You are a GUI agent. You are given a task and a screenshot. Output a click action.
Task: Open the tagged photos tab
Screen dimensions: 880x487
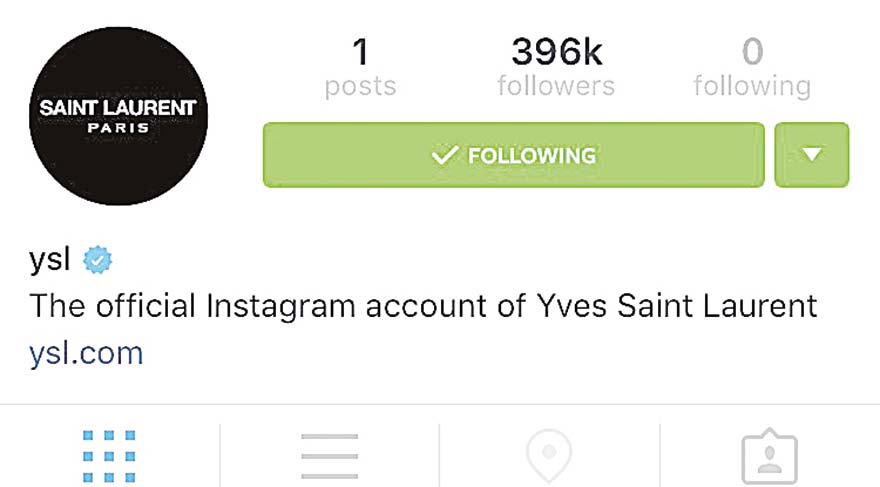769,457
